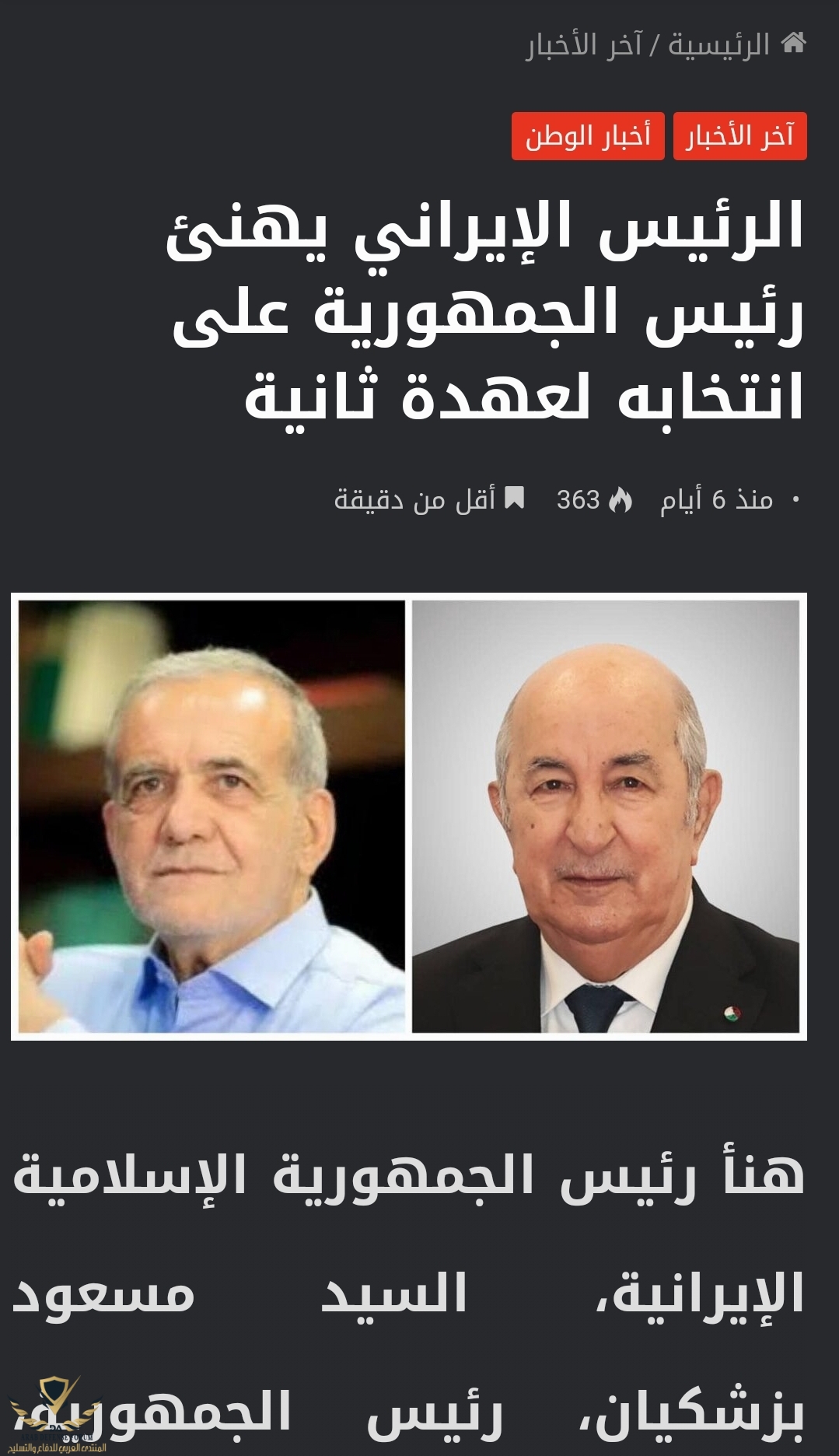
Task: Go to الرئيسية home breadcrumb
Action: tap(719, 44)
